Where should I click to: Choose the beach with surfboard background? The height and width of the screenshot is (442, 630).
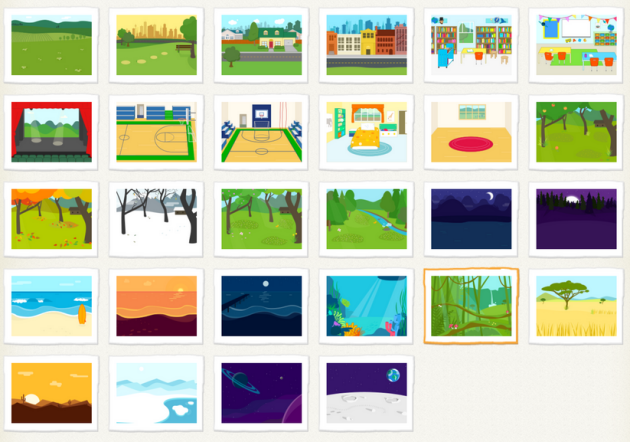pos(50,305)
